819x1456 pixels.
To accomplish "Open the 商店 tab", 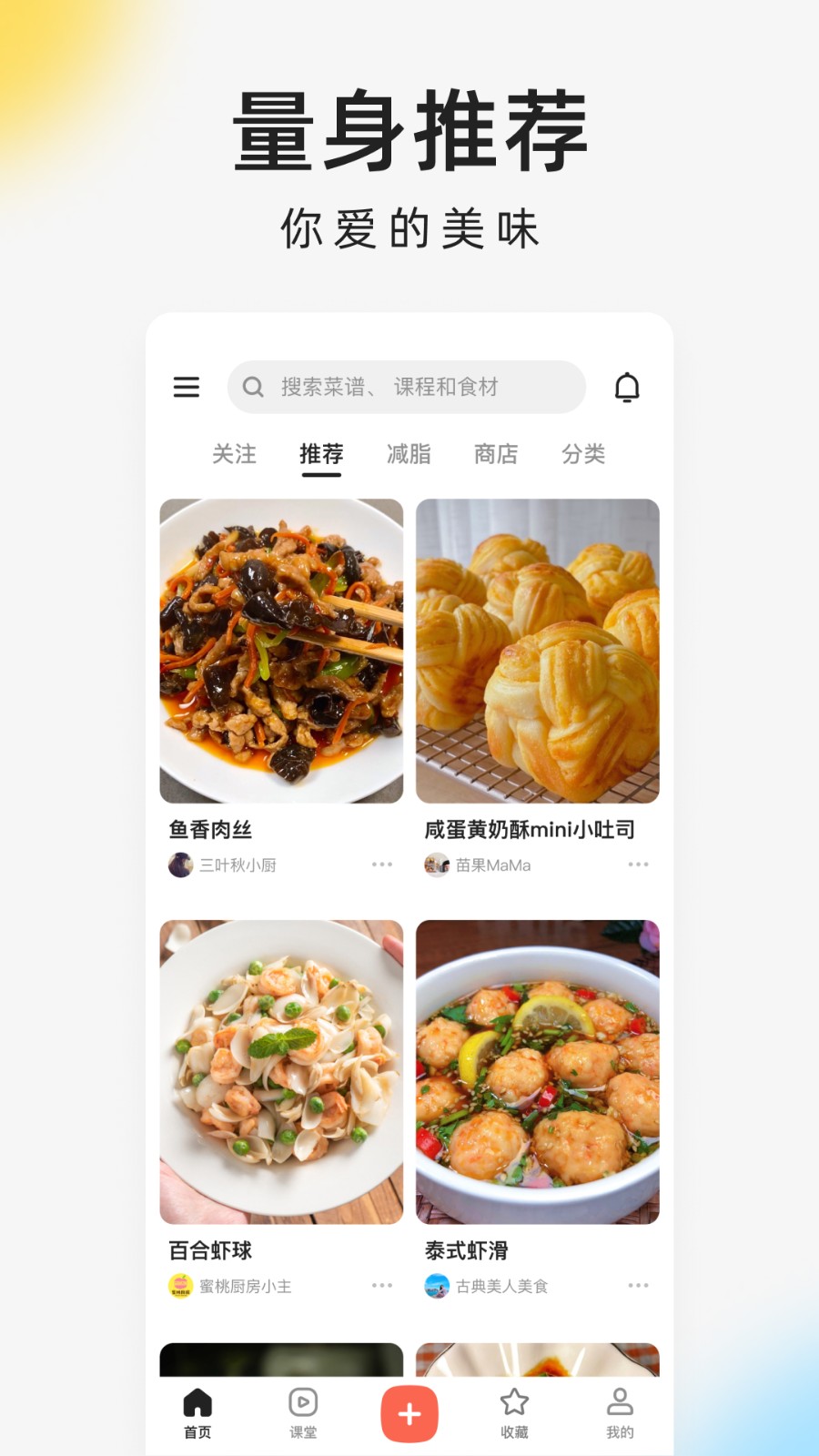I will [x=494, y=455].
